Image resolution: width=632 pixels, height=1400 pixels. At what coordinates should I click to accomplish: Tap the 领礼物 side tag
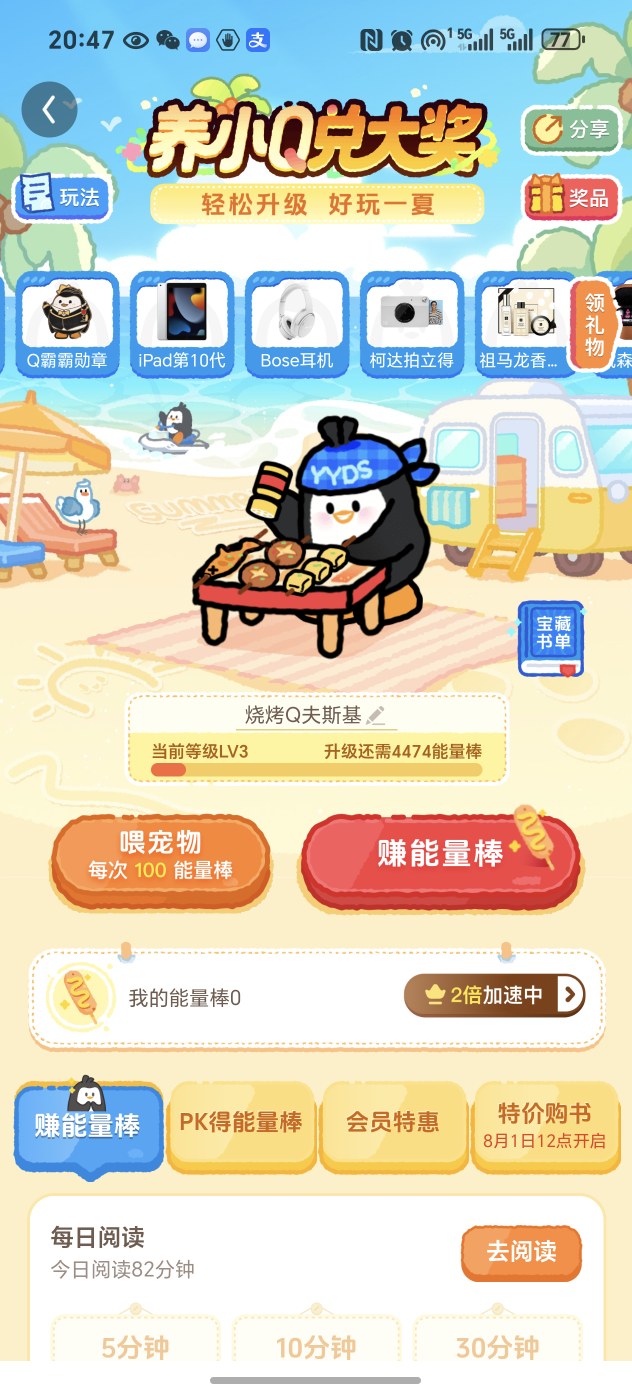595,320
